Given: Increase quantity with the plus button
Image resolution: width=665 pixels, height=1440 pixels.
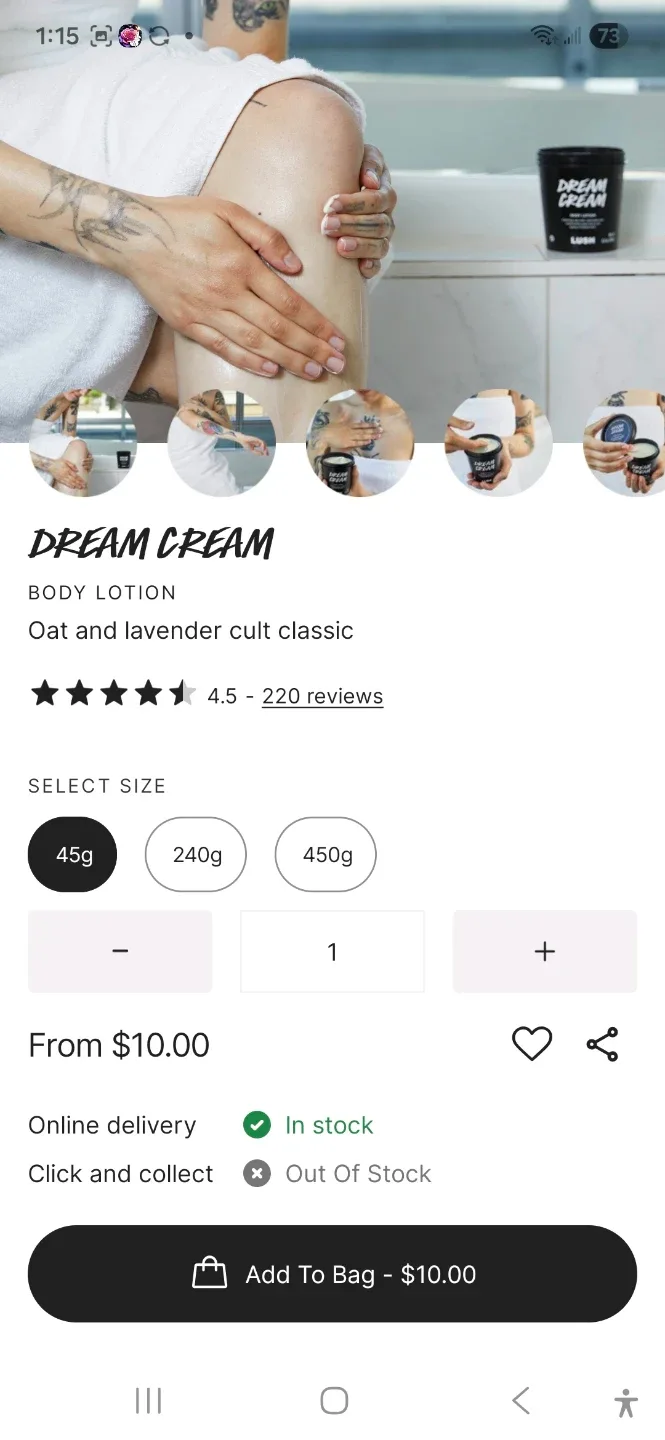Looking at the screenshot, I should coord(544,951).
